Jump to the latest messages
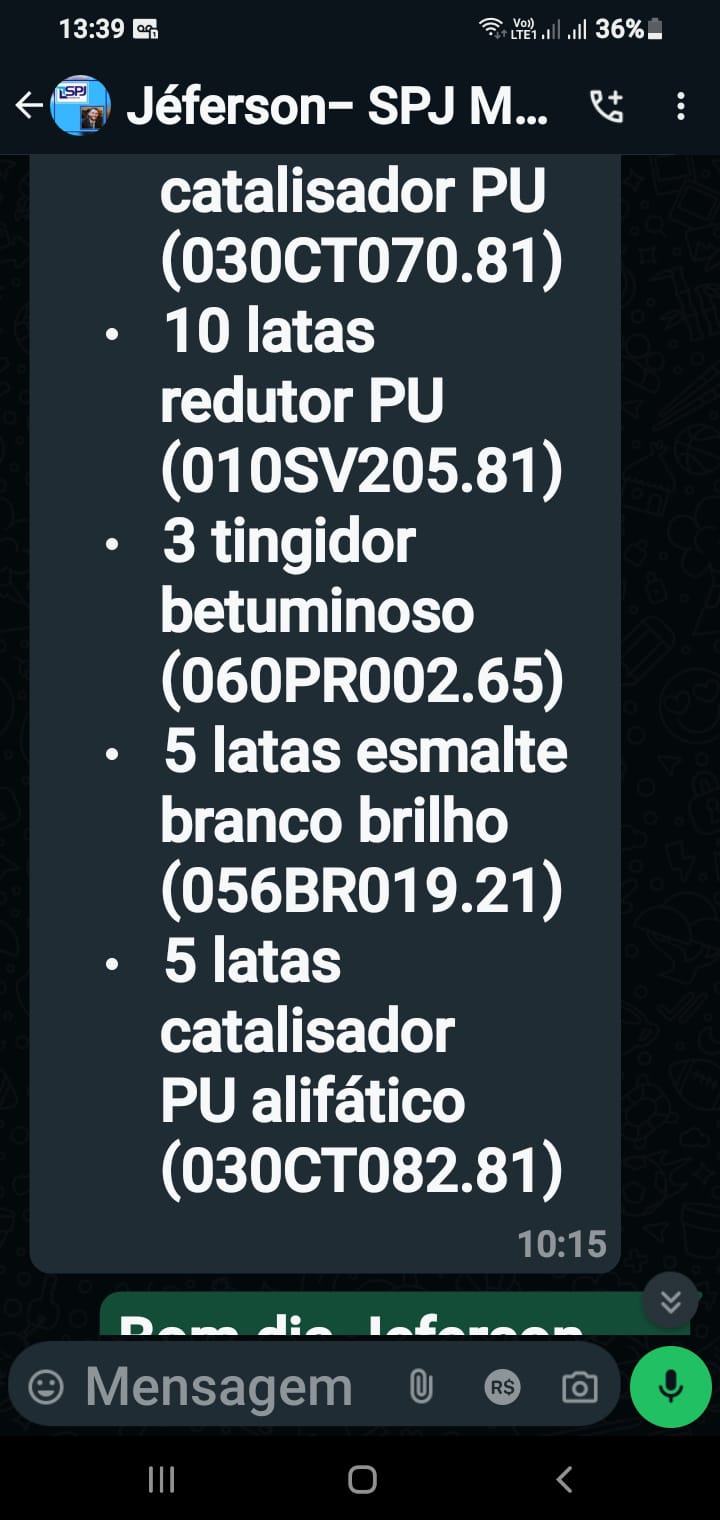 [x=670, y=1300]
